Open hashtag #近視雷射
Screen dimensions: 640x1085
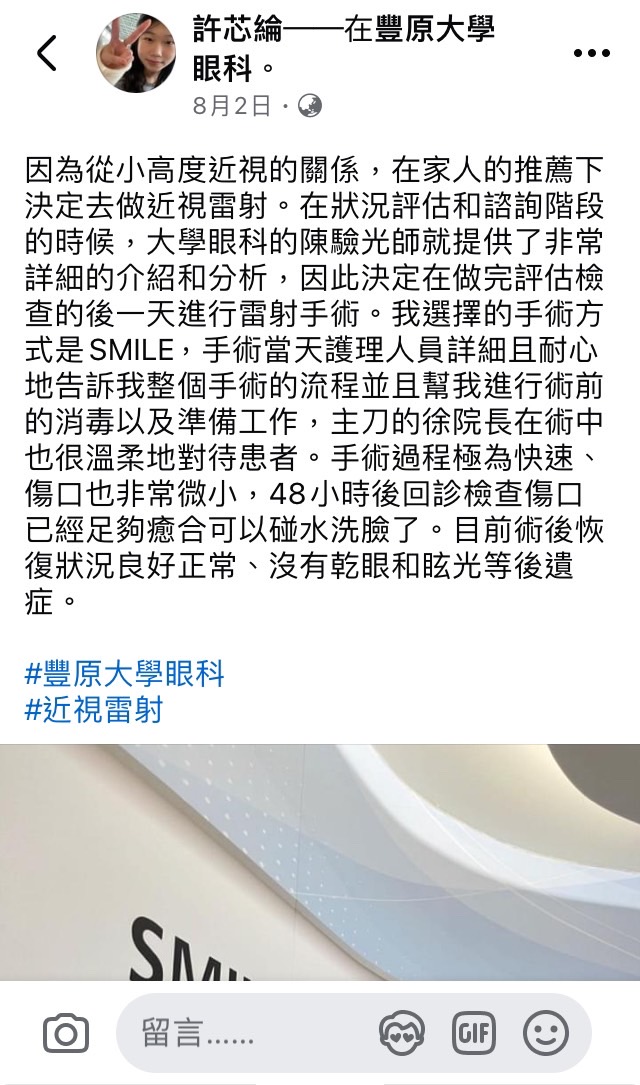tap(93, 710)
